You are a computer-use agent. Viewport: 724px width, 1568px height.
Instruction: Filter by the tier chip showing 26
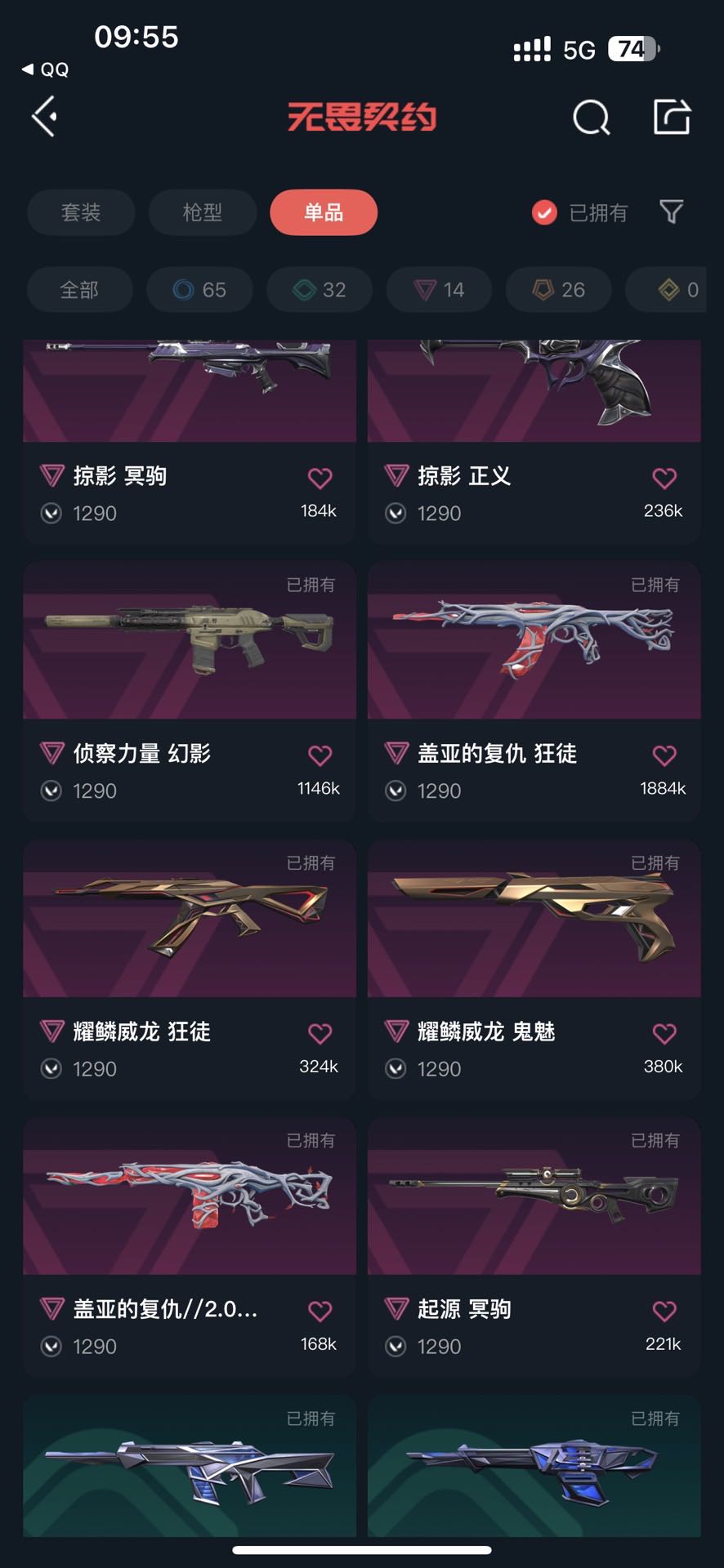[559, 289]
